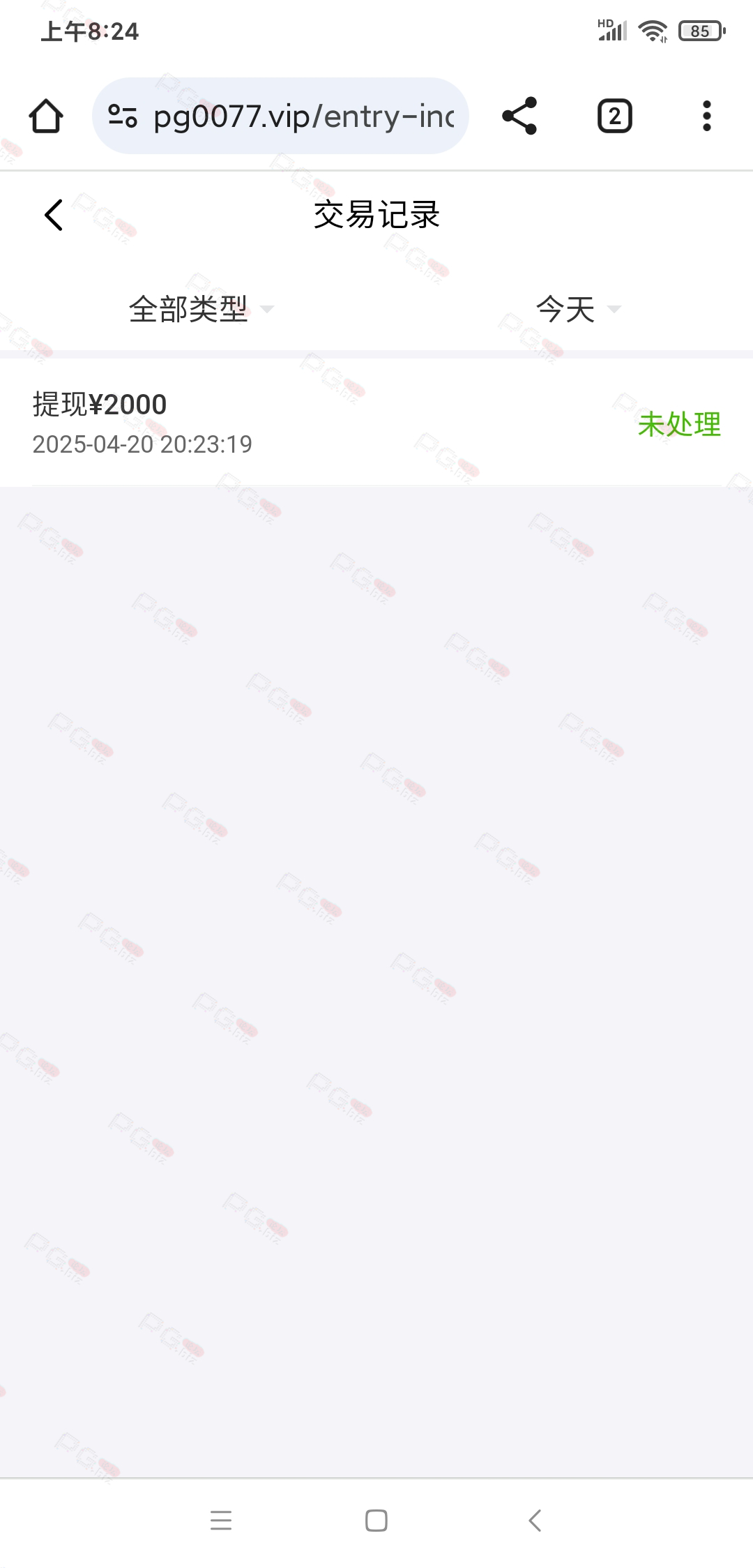Viewport: 753px width, 1568px height.
Task: Open the browser overflow menu
Action: (706, 116)
